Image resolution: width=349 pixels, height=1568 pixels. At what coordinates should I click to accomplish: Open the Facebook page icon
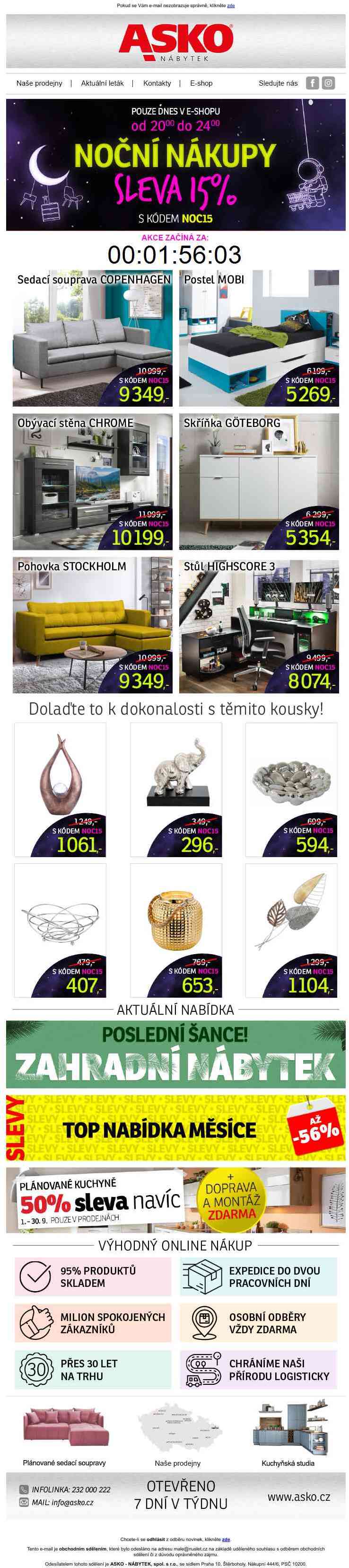312,83
